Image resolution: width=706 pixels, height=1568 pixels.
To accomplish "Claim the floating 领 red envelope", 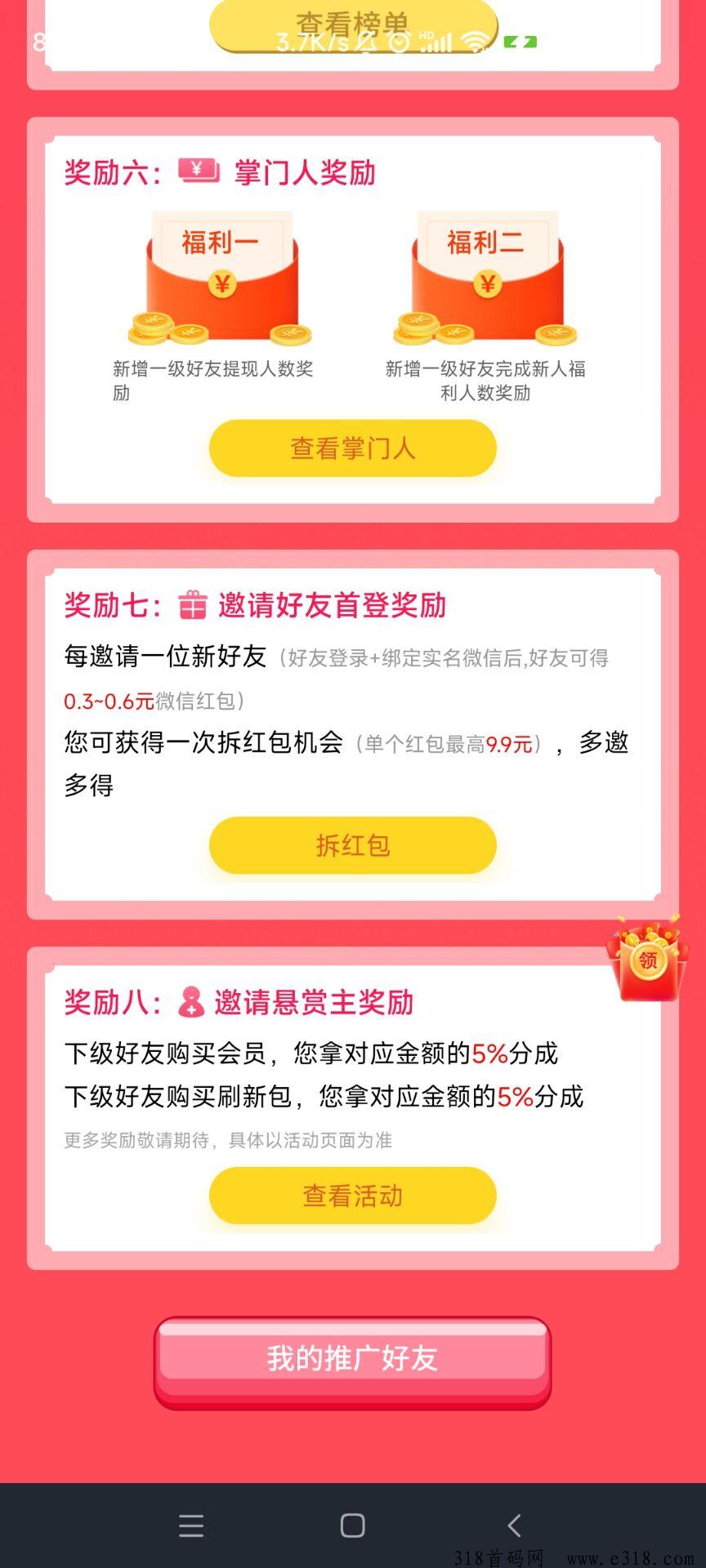I will click(646, 960).
